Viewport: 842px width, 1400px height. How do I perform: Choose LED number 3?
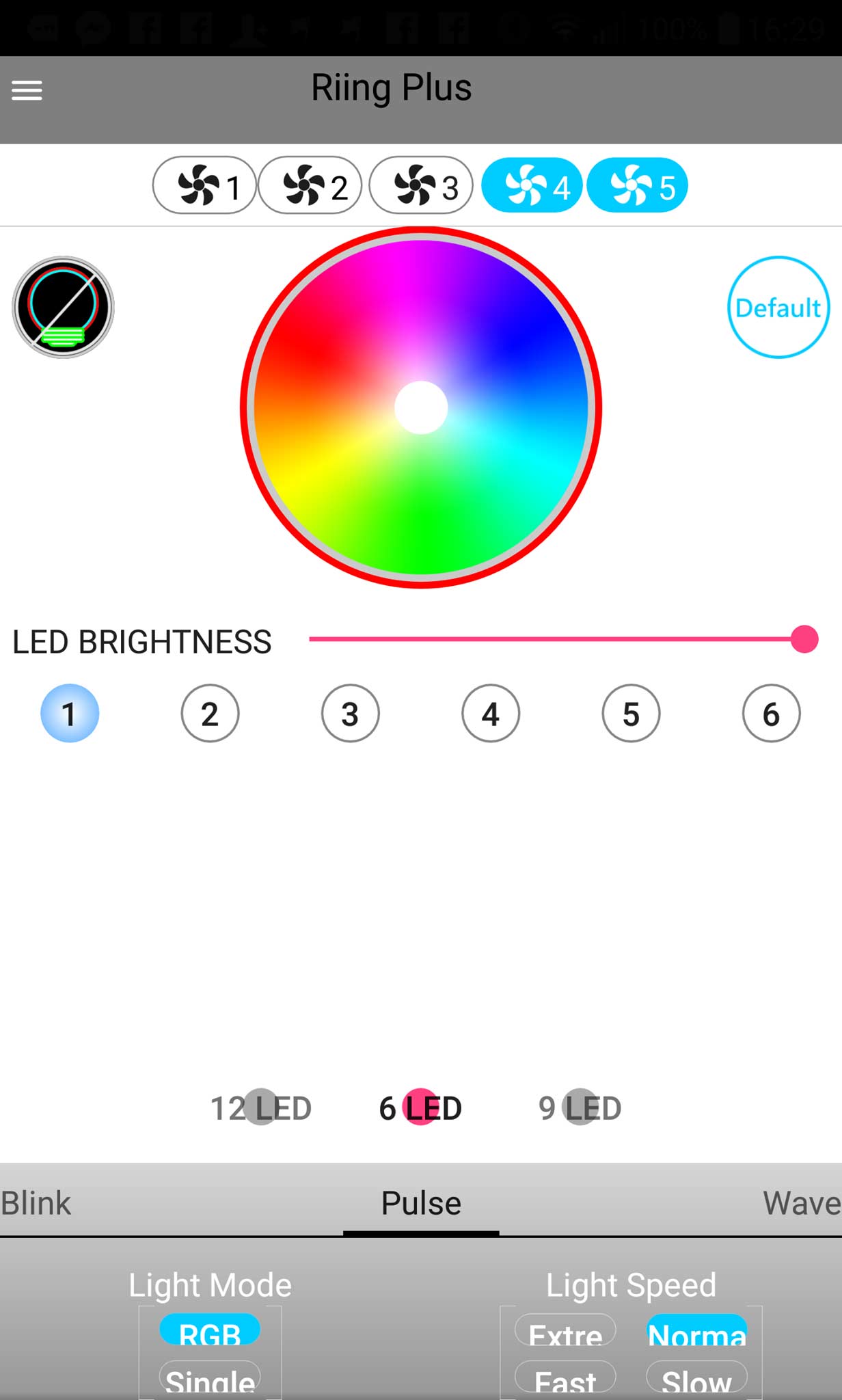coord(350,714)
